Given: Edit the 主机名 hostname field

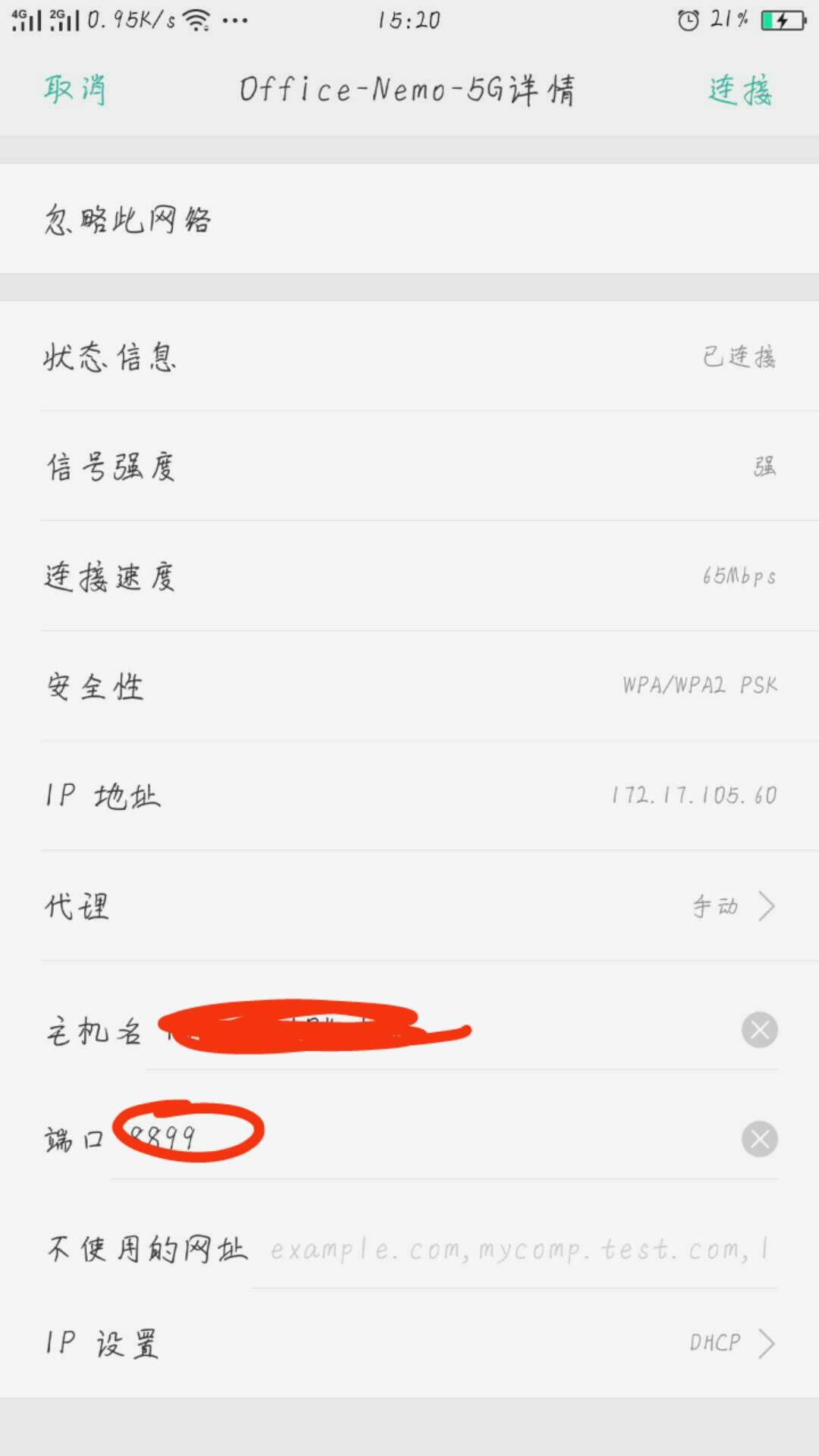Looking at the screenshot, I should click(440, 1031).
